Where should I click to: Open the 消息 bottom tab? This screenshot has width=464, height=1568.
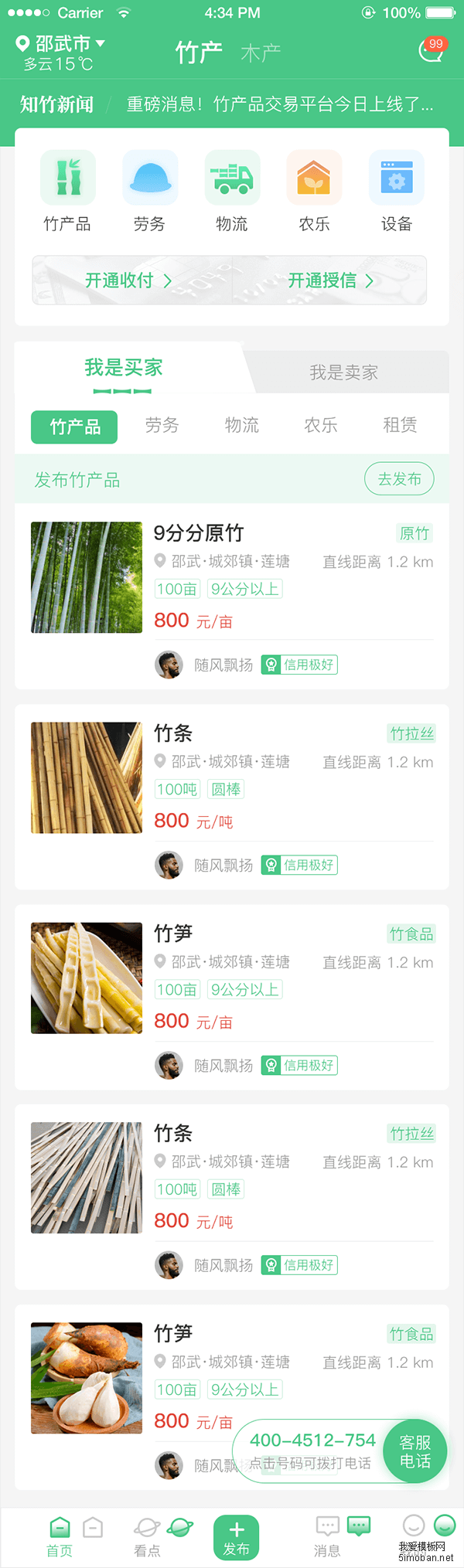coord(327,1536)
